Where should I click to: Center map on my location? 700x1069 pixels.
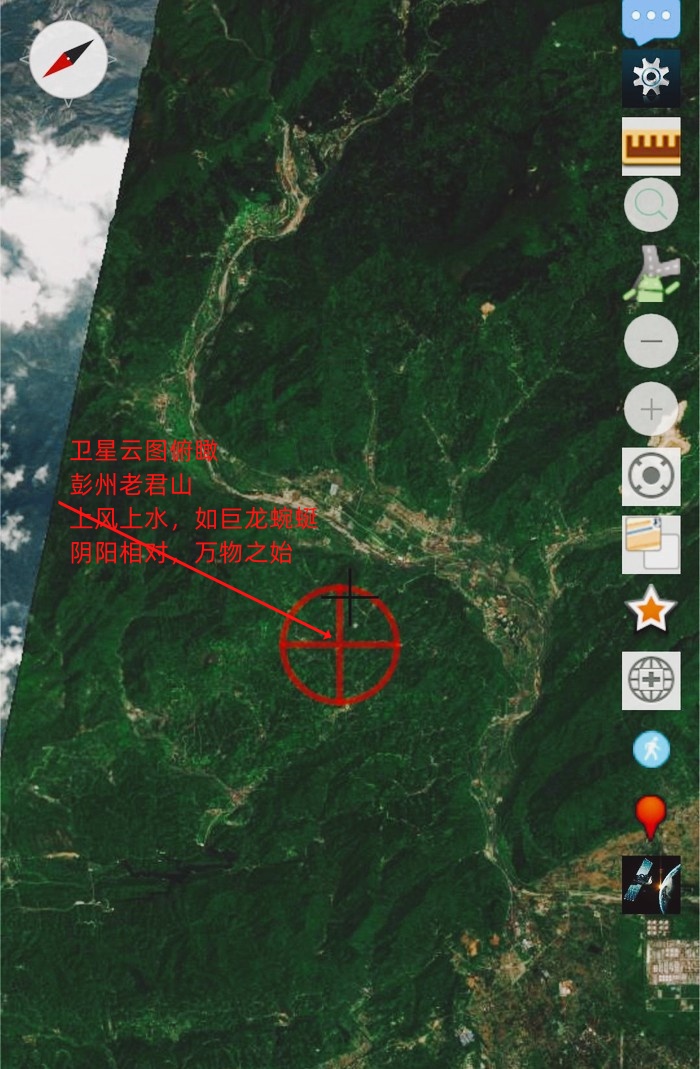(x=651, y=476)
